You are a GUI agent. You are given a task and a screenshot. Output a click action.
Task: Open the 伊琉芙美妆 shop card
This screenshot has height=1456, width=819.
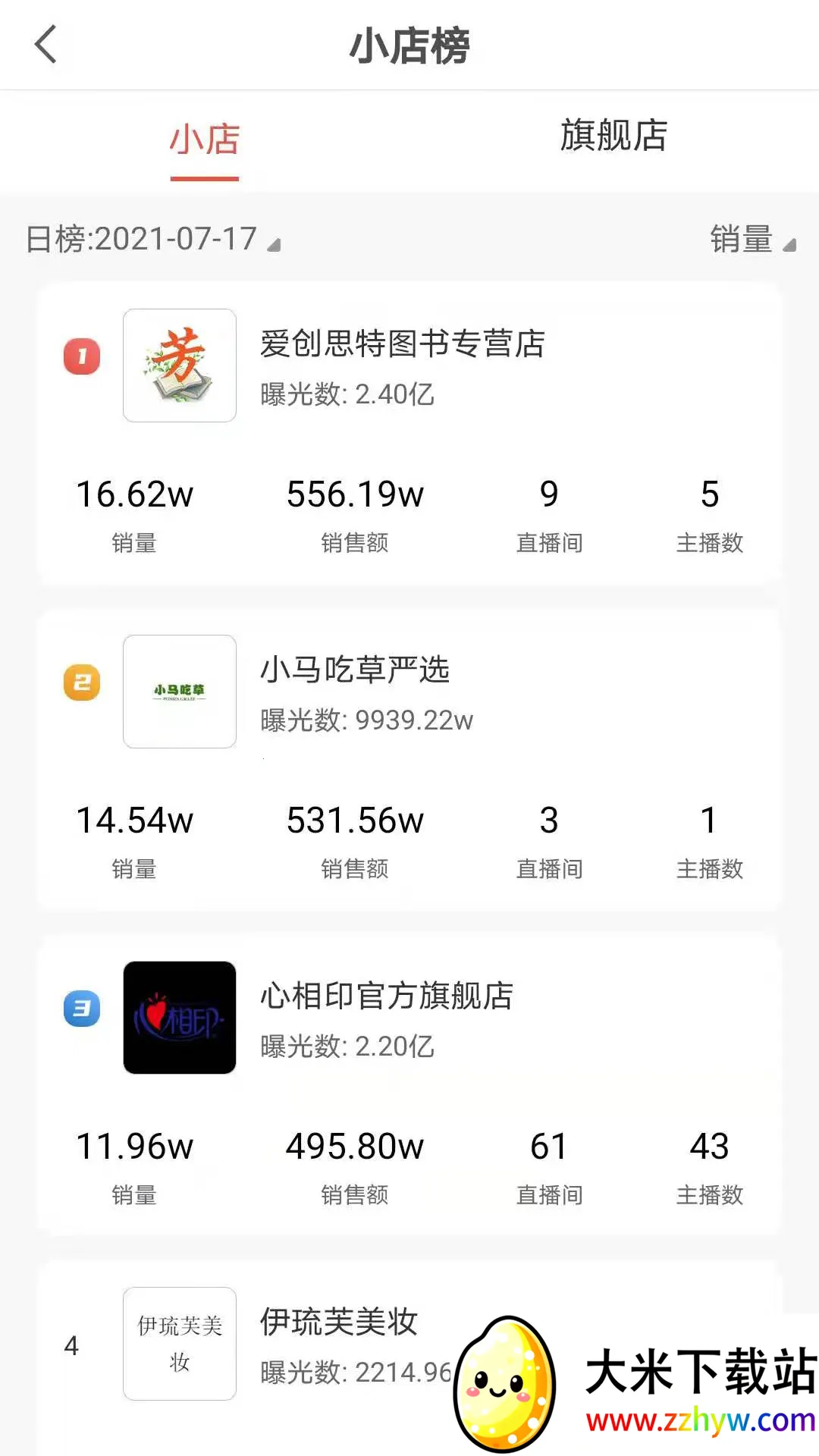click(x=338, y=1323)
